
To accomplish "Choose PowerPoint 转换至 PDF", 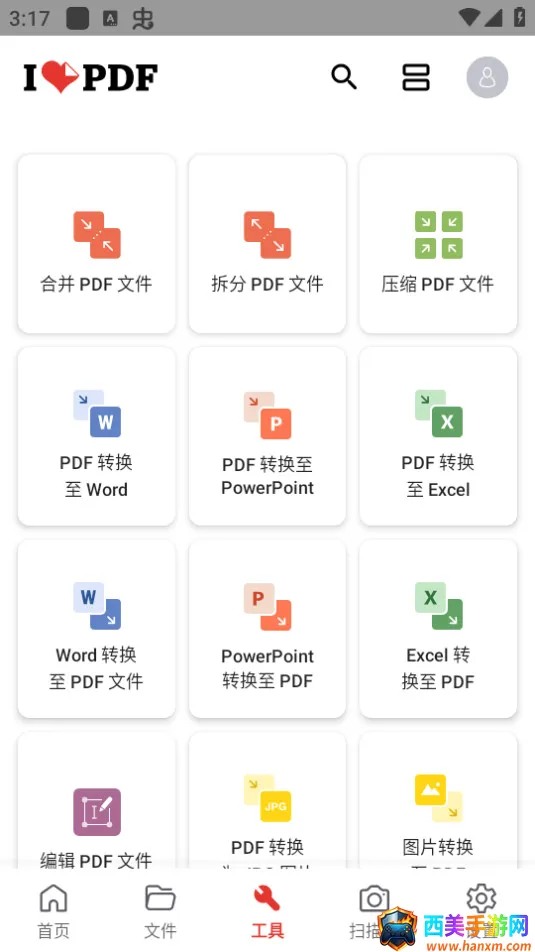I will pyautogui.click(x=267, y=628).
